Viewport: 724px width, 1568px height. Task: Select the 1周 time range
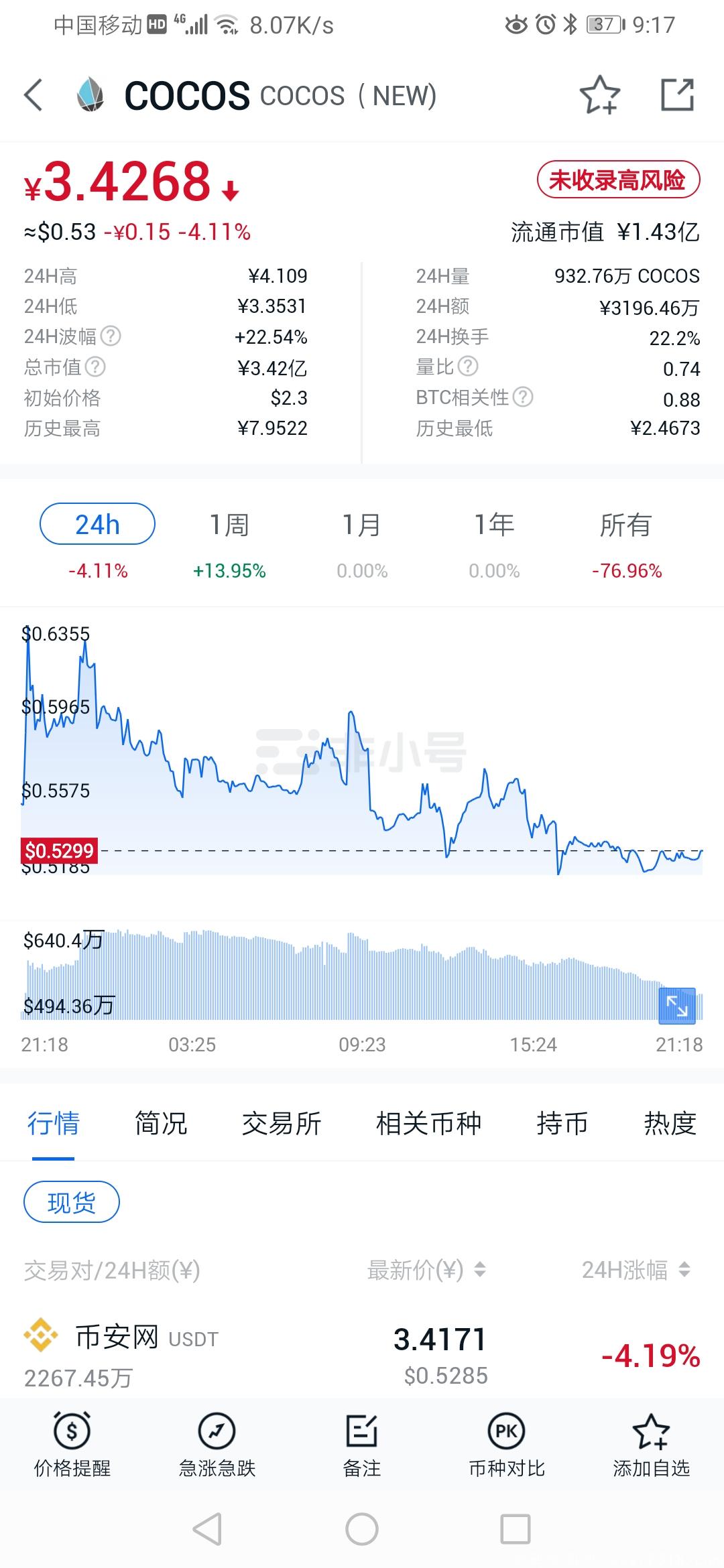point(228,526)
